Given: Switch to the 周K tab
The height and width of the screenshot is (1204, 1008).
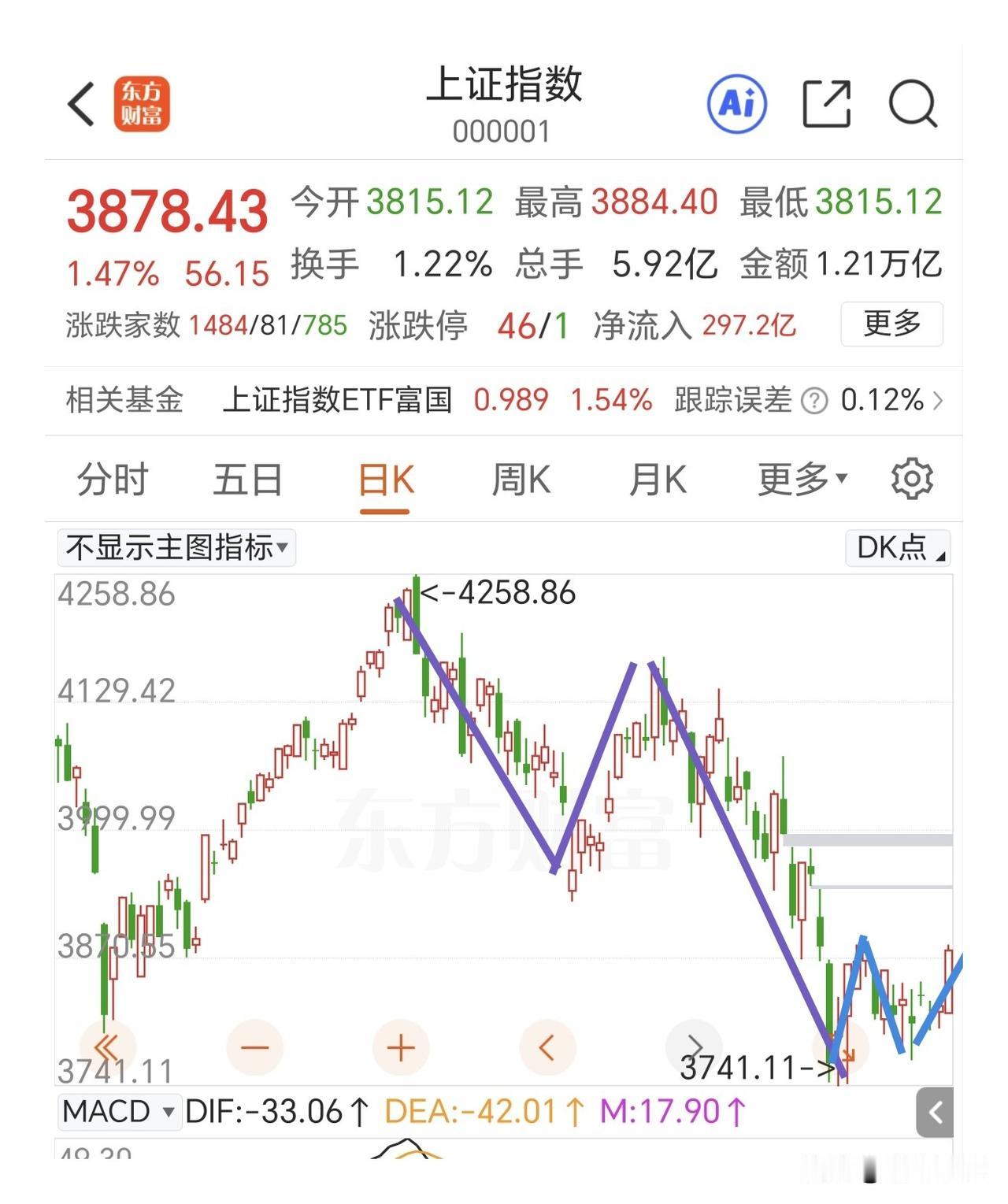Looking at the screenshot, I should (521, 480).
